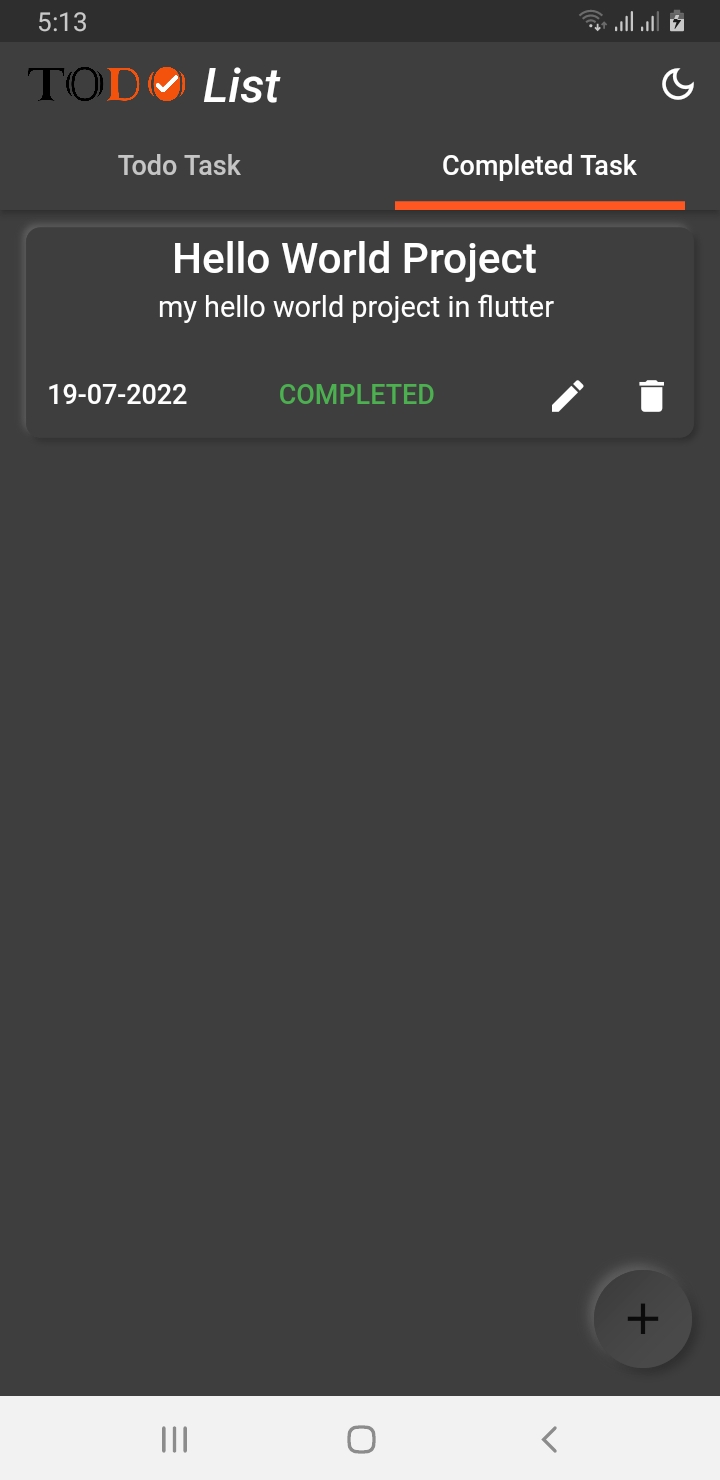This screenshot has height=1480, width=720.
Task: Delete the task using the trash icon
Action: [651, 395]
